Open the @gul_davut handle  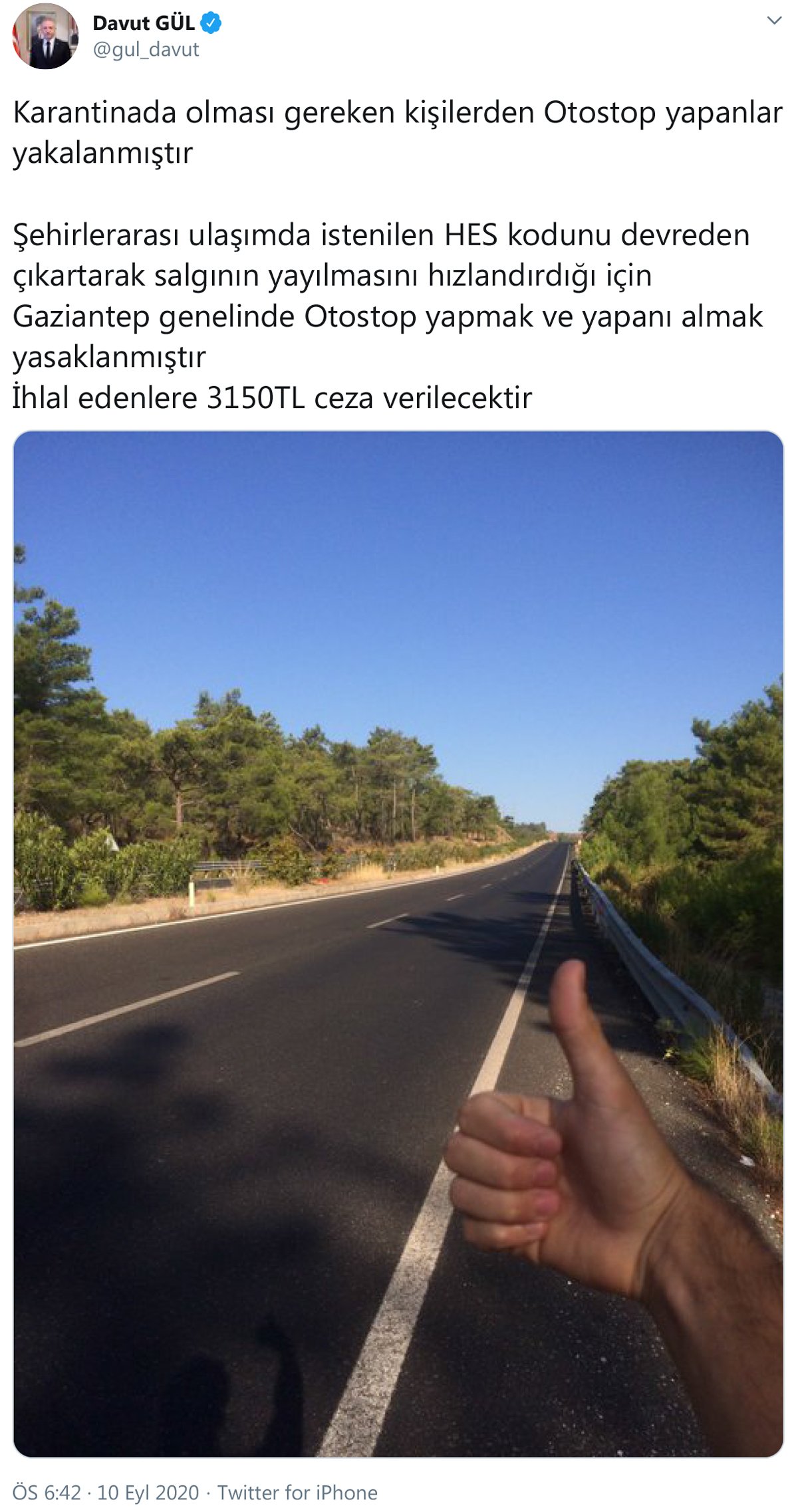(x=146, y=50)
